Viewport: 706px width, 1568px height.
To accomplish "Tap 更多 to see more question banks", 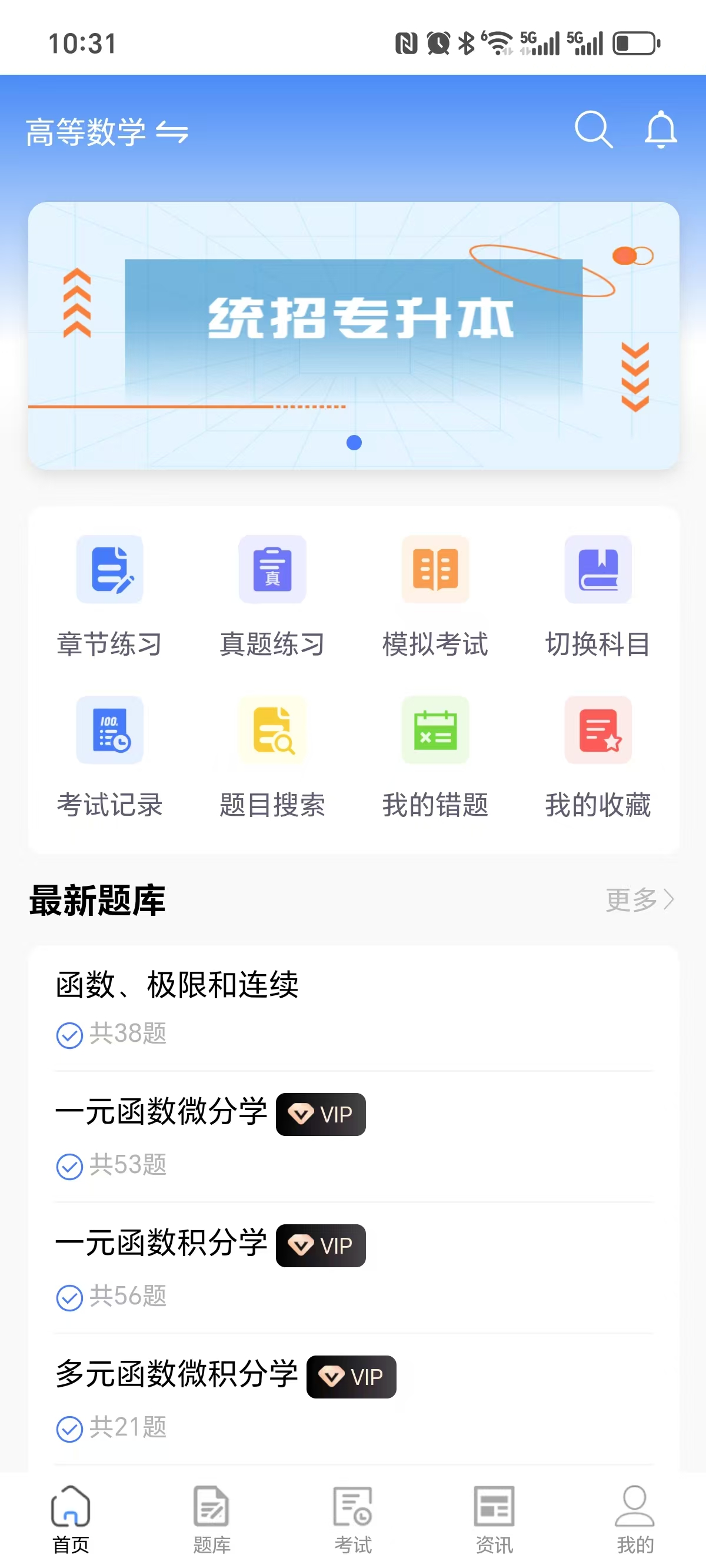I will pos(639,899).
